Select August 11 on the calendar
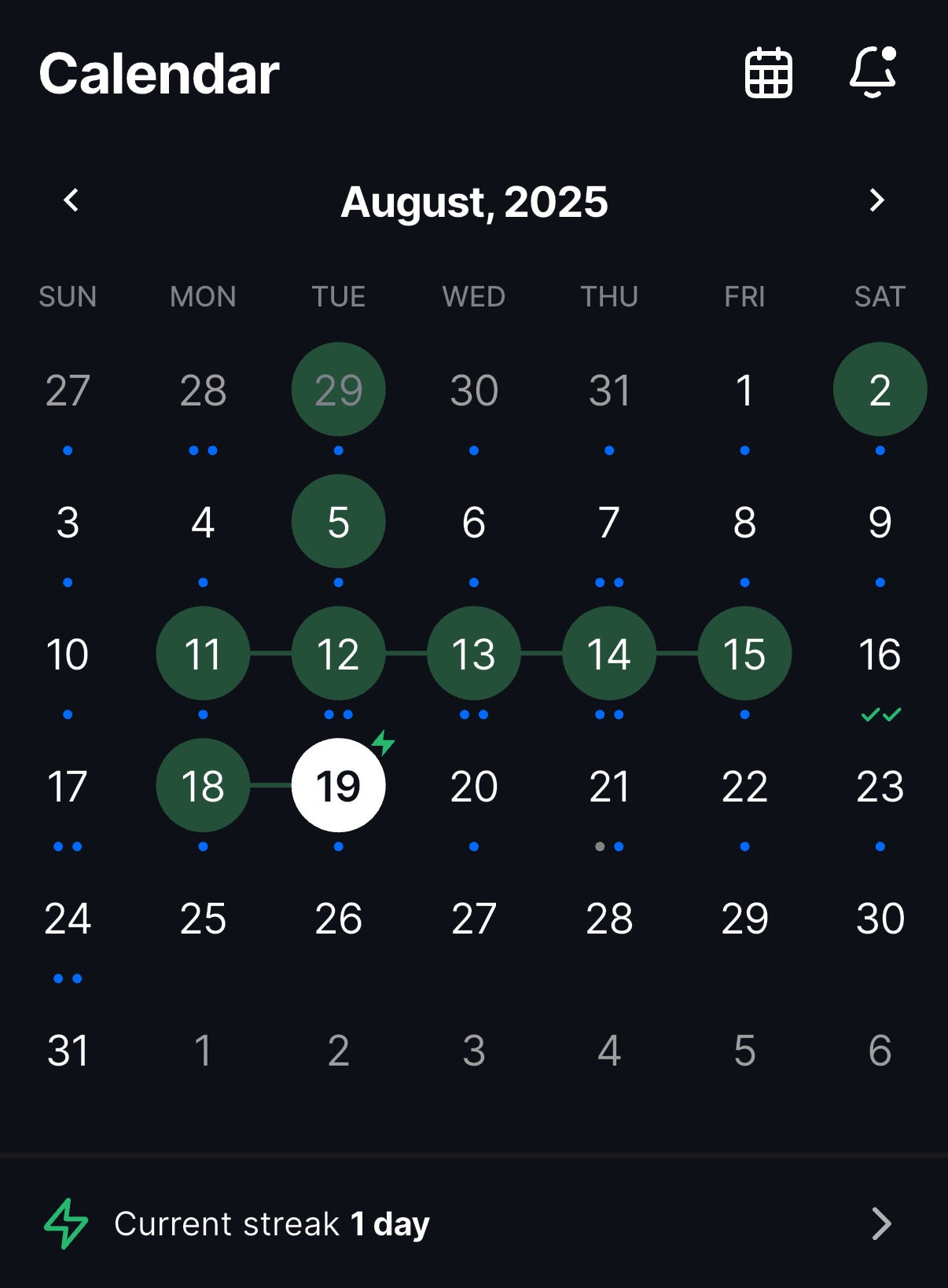Screen dimensions: 948x1288 (x=203, y=653)
